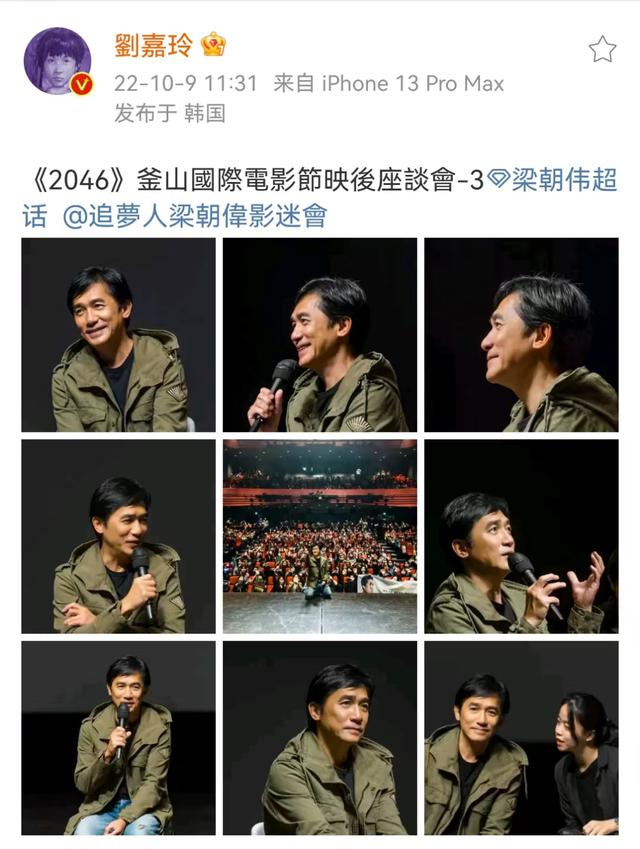The image size is (640, 849).
Task: Tap the username 劉嘉玲
Action: tap(153, 44)
